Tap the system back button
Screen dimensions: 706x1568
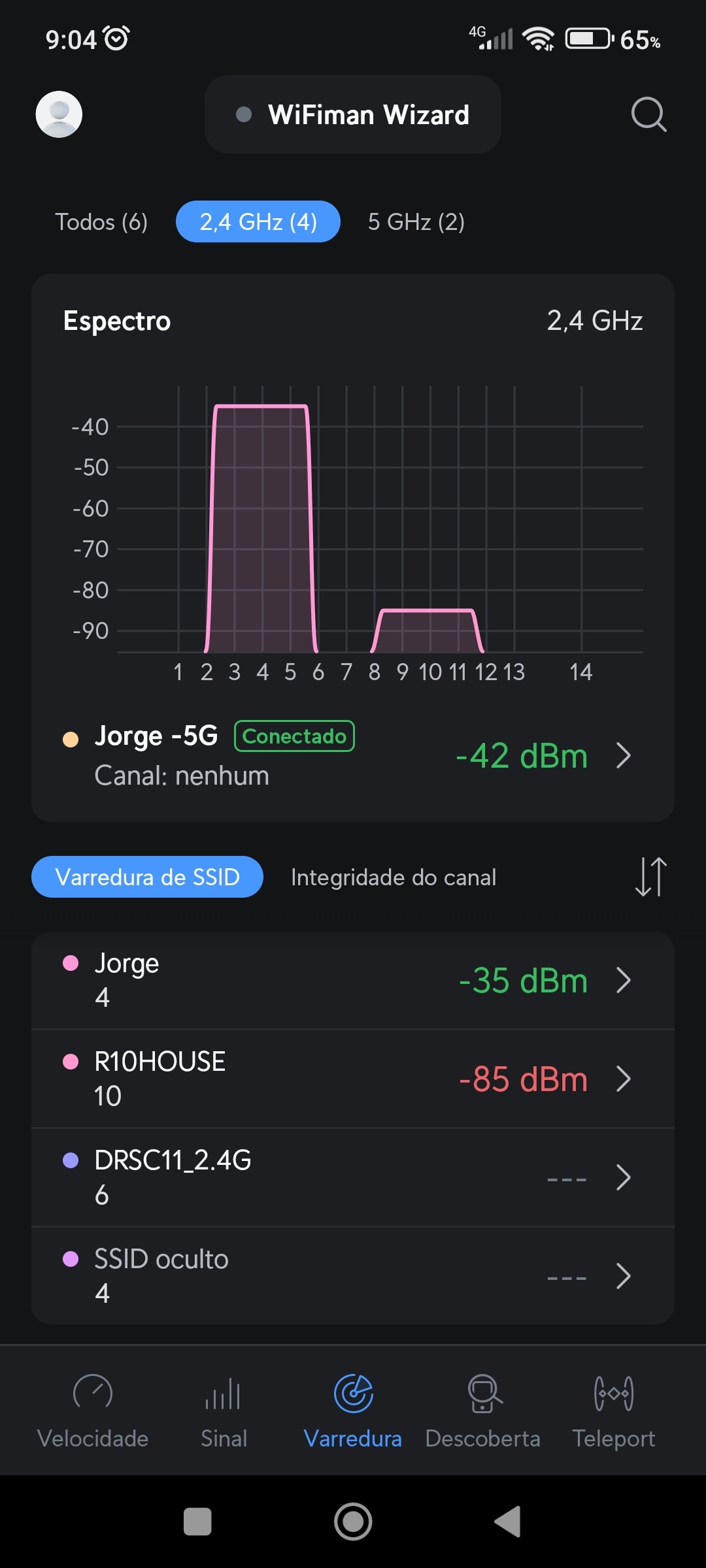point(509,1522)
